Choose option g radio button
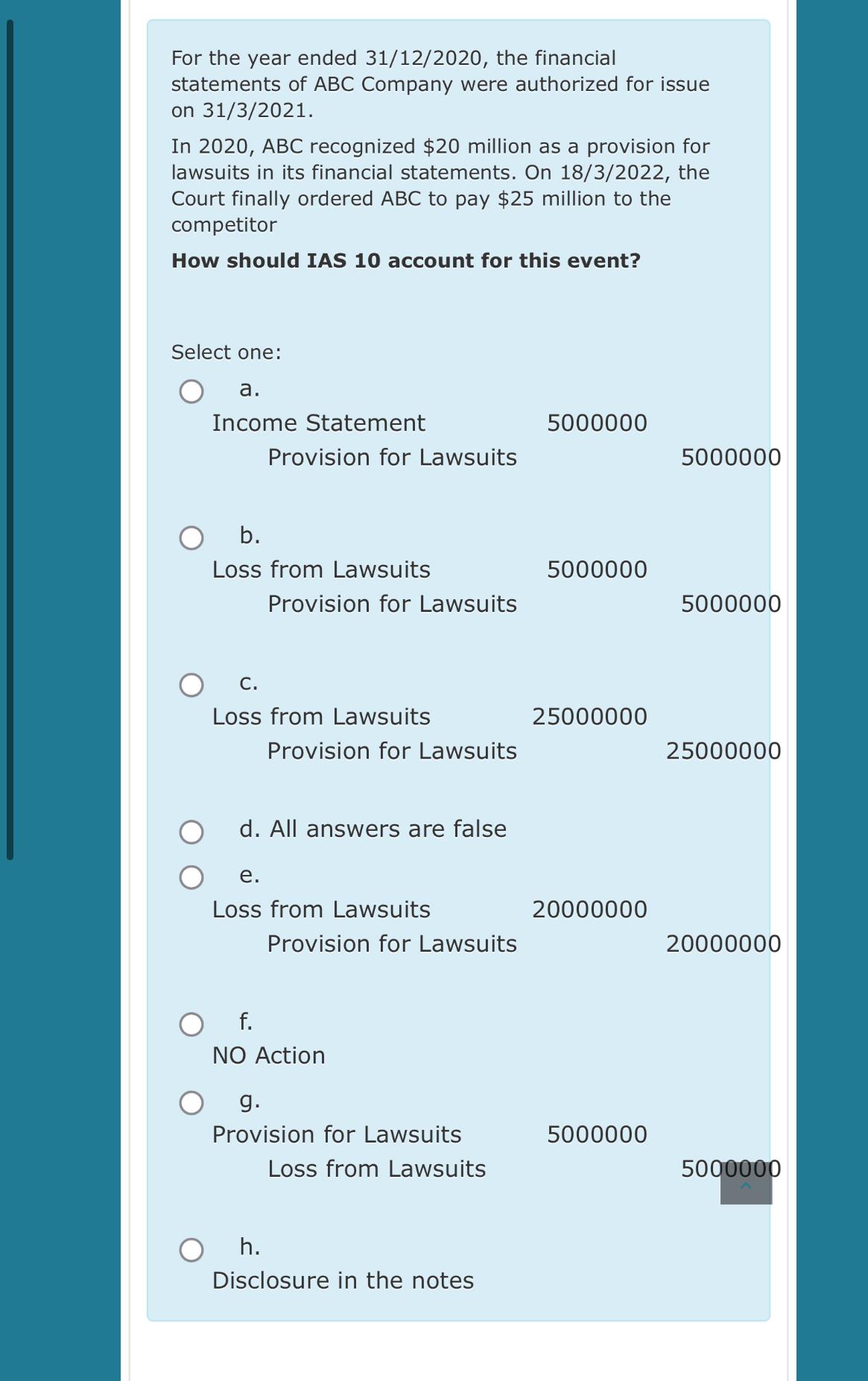 tap(191, 1102)
